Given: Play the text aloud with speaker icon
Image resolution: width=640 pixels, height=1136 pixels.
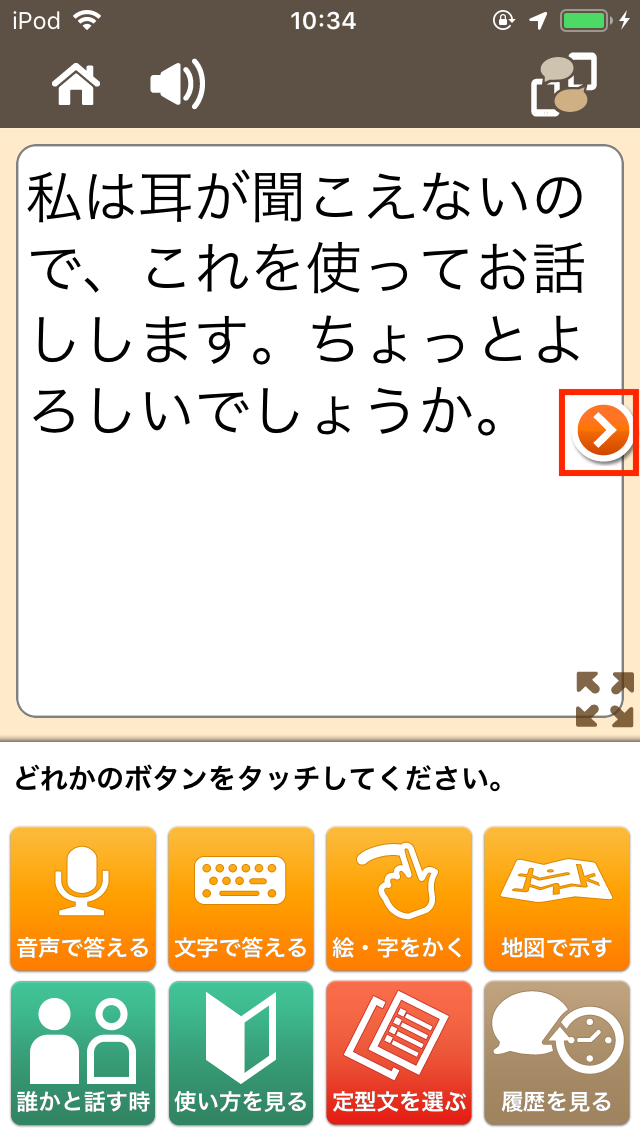Looking at the screenshot, I should tap(177, 84).
